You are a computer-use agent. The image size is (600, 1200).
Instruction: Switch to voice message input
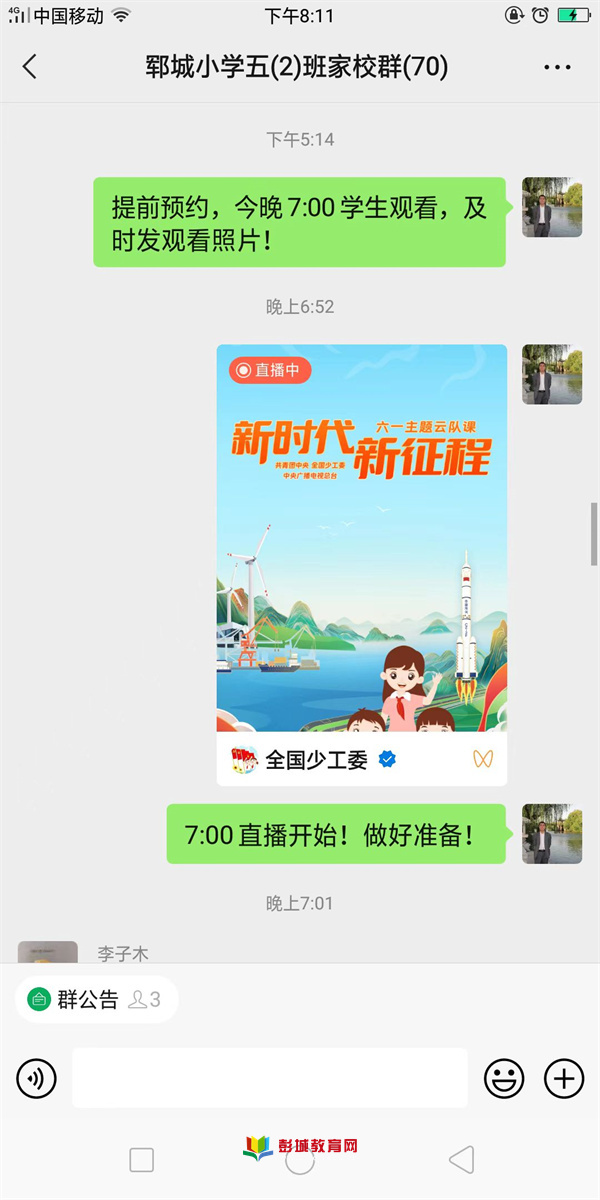click(x=37, y=1078)
